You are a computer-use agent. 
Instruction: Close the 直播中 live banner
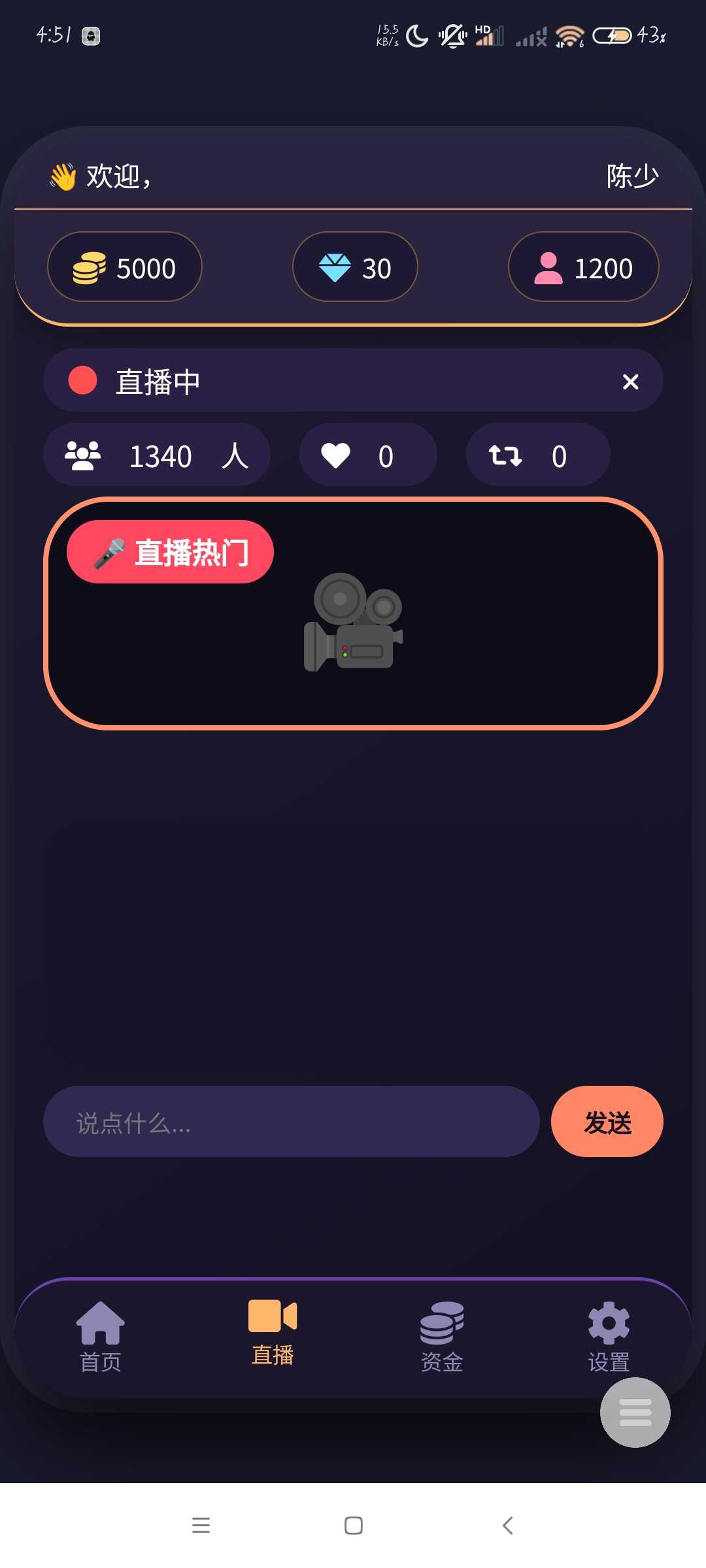pyautogui.click(x=630, y=382)
